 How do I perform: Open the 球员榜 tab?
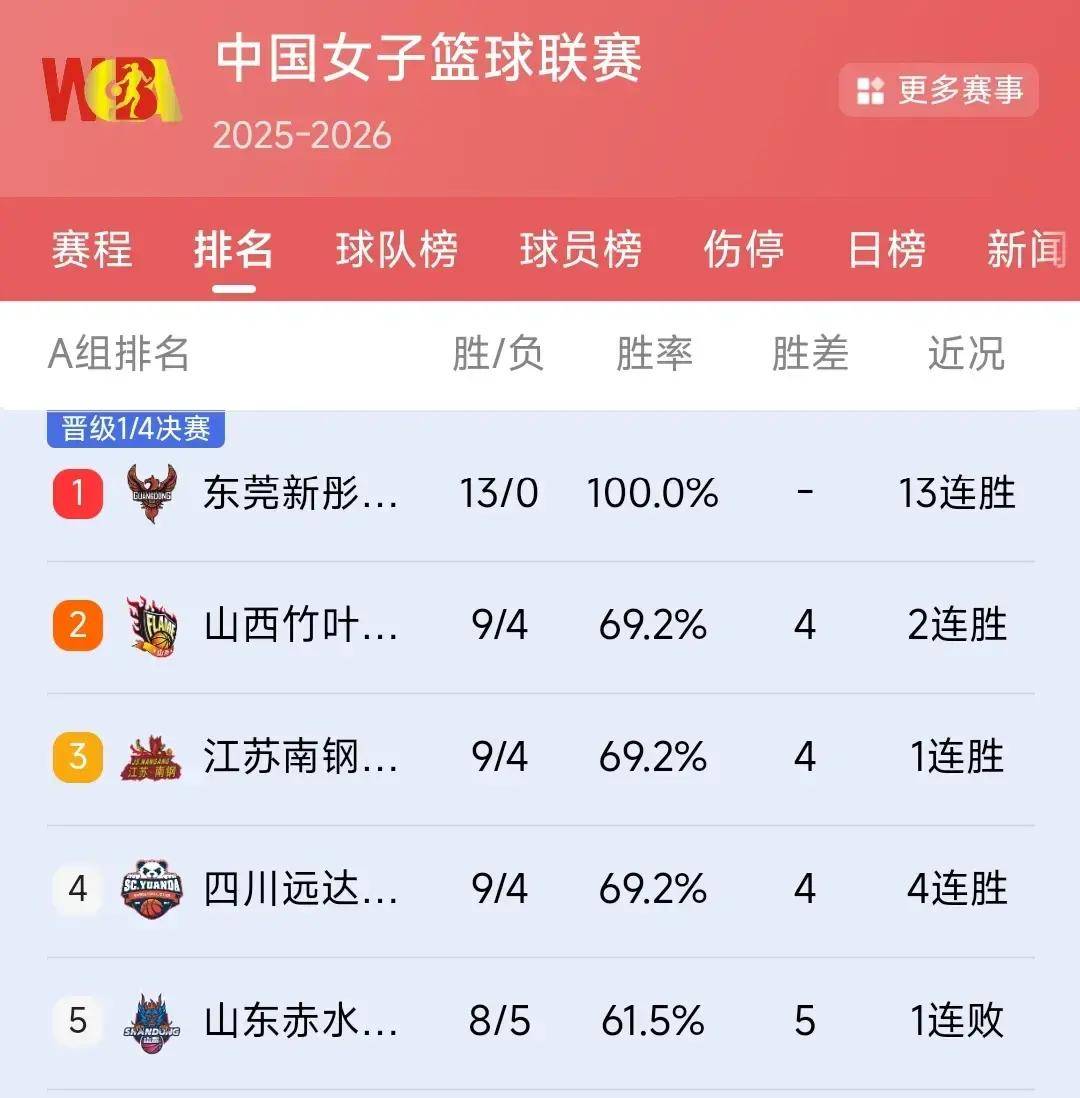[580, 250]
